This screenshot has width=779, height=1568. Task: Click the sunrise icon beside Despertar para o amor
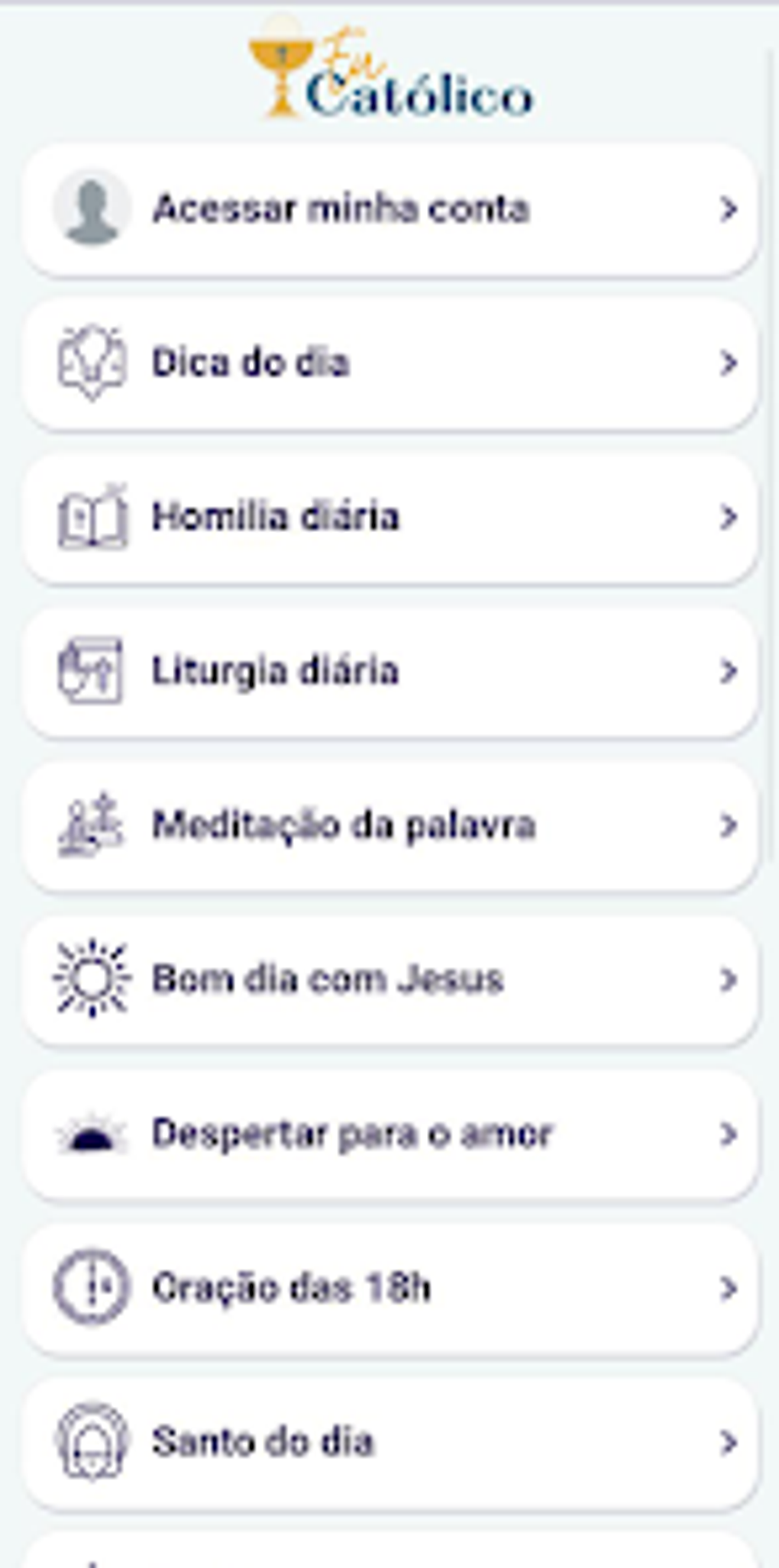[92, 1134]
